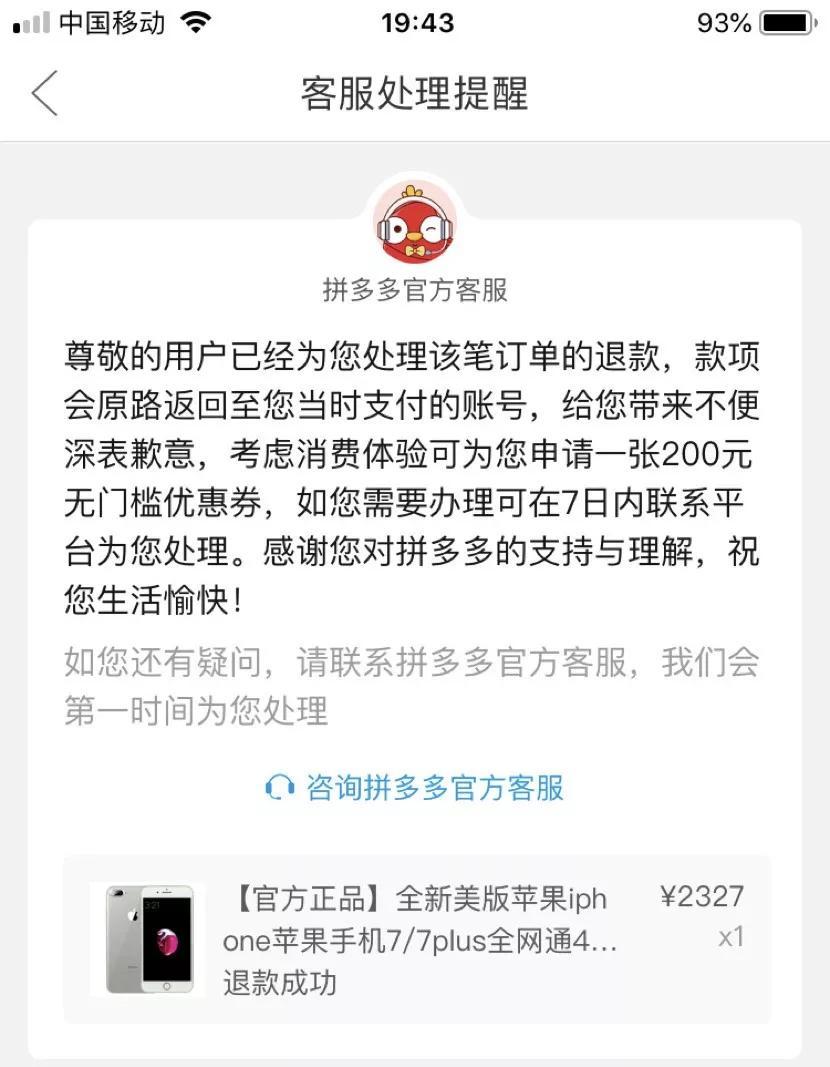This screenshot has width=830, height=1067.
Task: Tap the back arrow at top left
Action: tap(42, 93)
